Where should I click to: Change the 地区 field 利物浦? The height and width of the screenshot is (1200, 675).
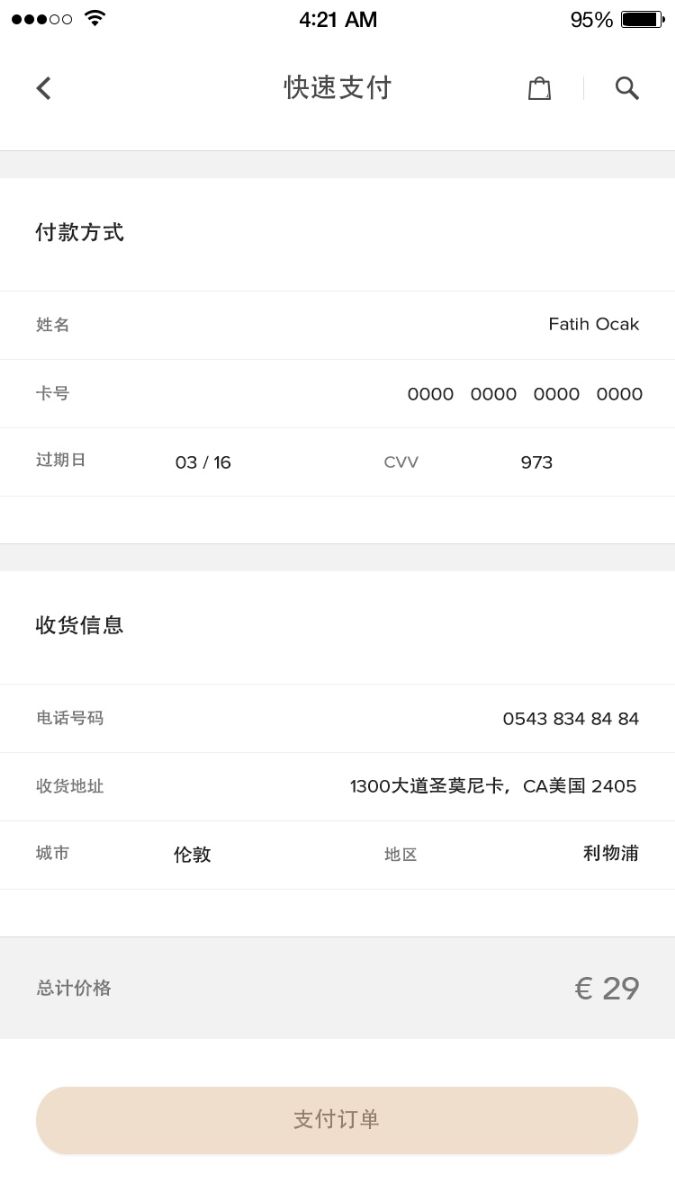pos(611,853)
